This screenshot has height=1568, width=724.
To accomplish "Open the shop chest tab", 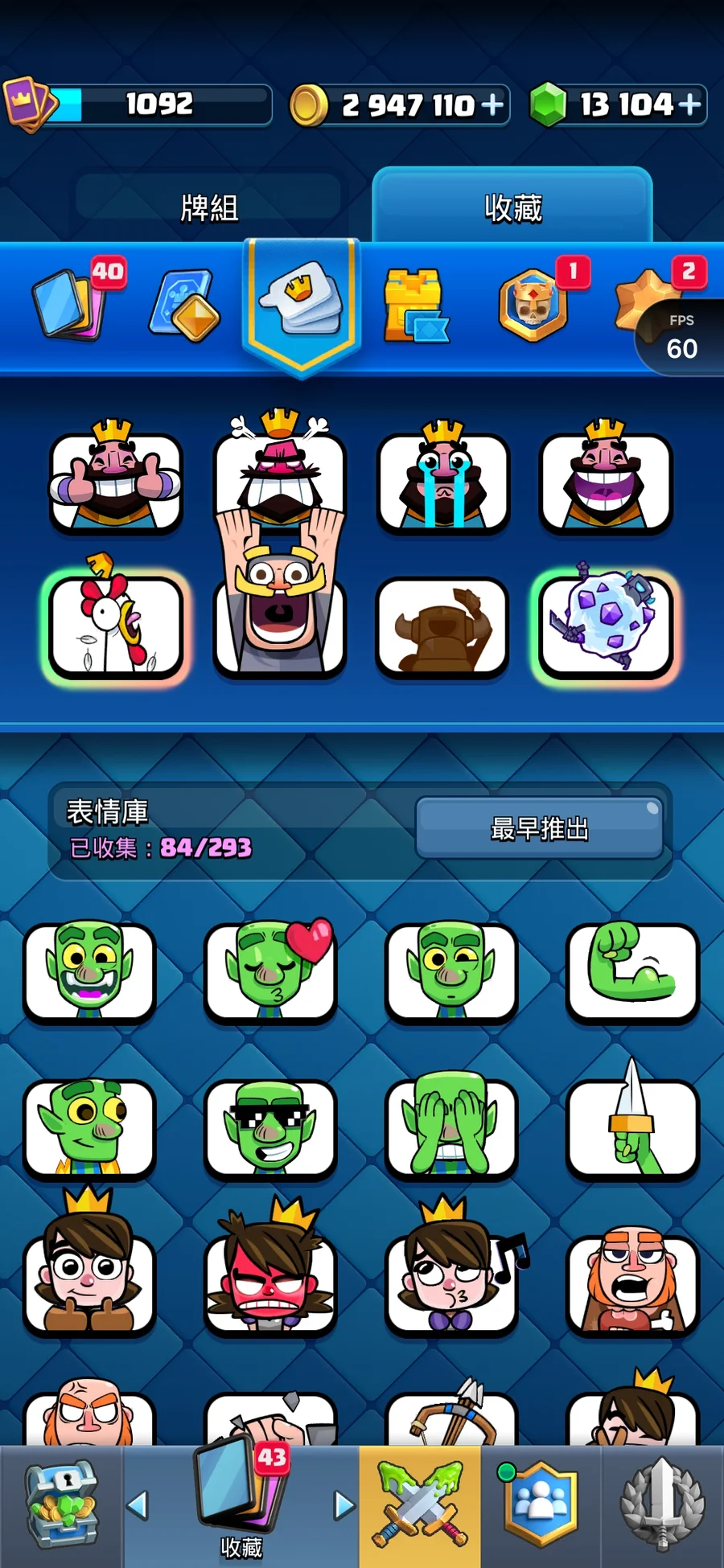I will pyautogui.click(x=63, y=1505).
